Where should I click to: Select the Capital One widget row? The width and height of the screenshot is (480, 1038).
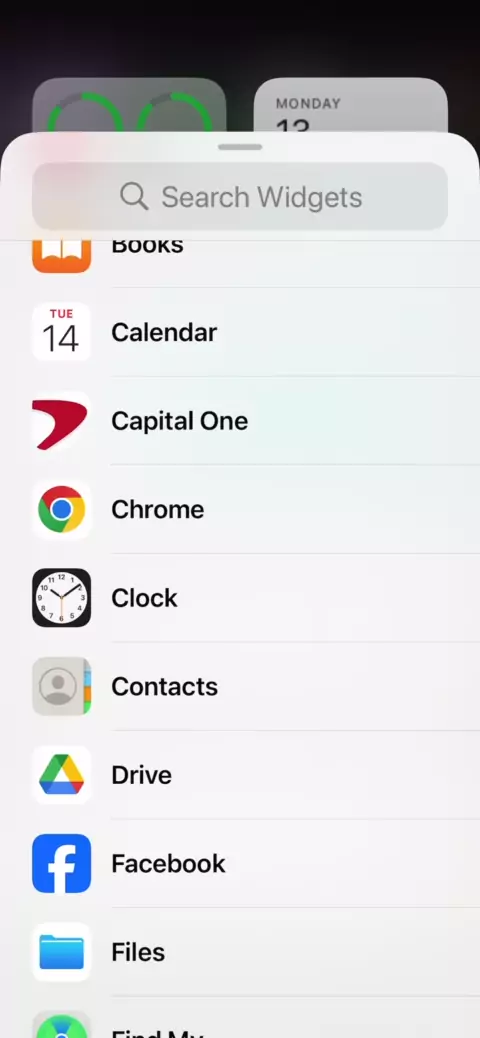[x=240, y=421]
